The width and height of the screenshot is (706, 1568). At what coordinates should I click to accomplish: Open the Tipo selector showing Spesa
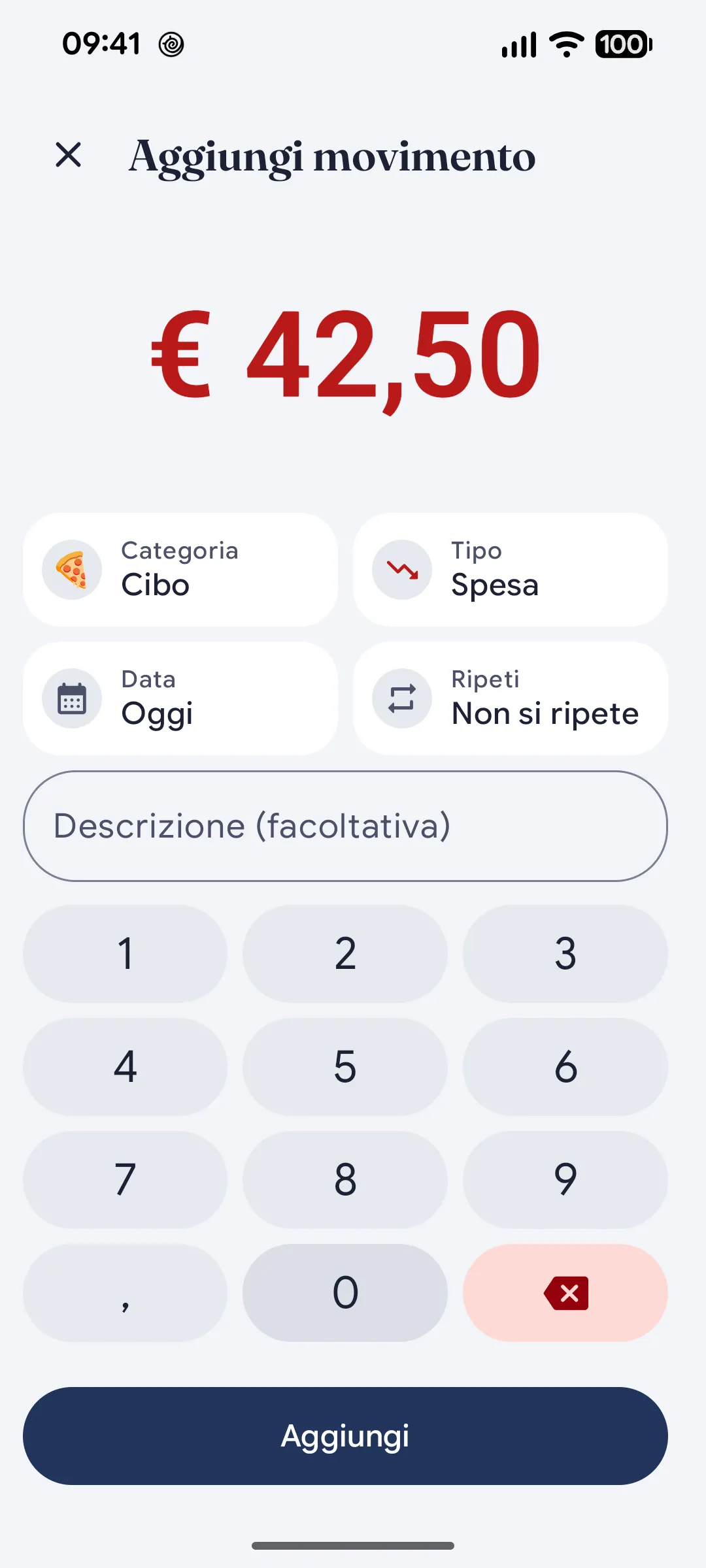(511, 570)
